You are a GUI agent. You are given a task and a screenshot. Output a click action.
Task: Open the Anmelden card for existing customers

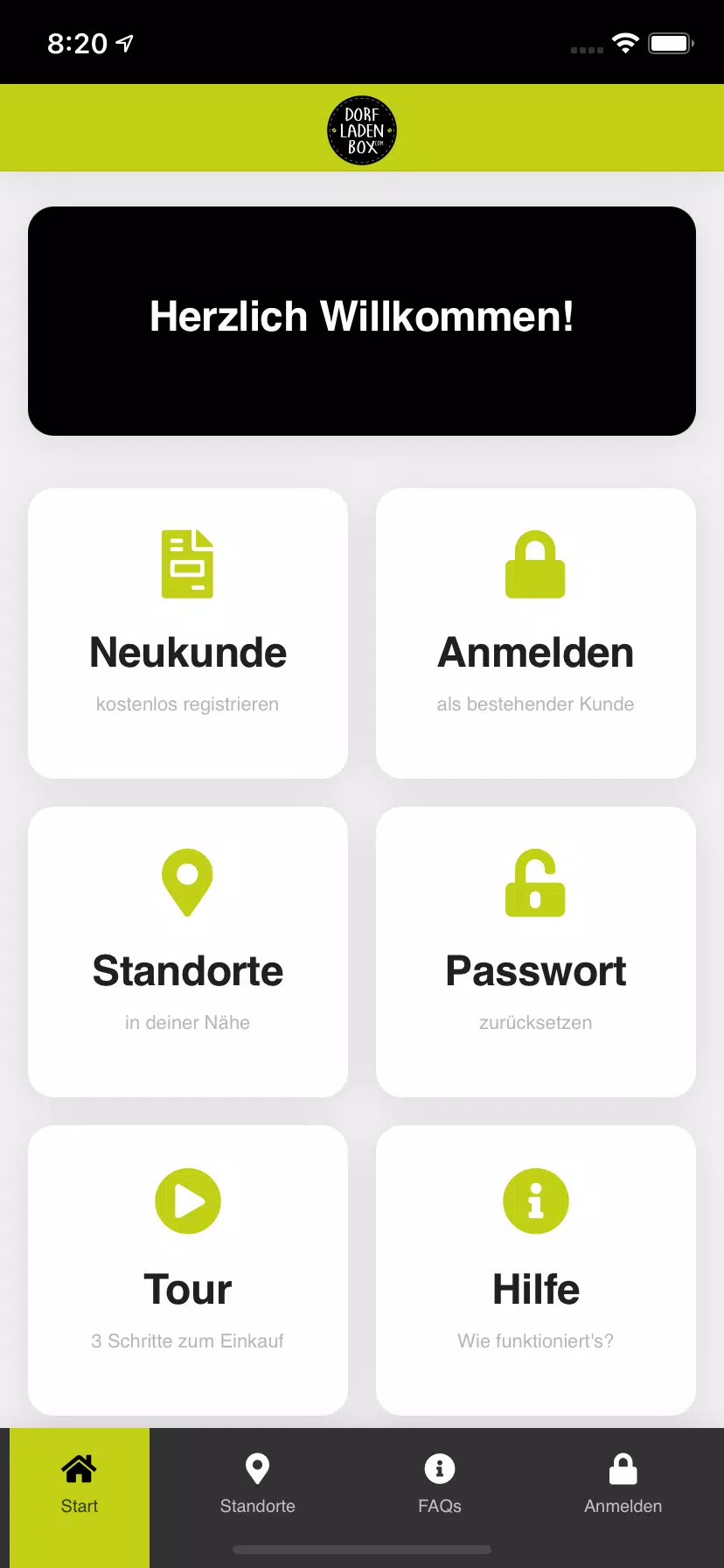(x=536, y=633)
